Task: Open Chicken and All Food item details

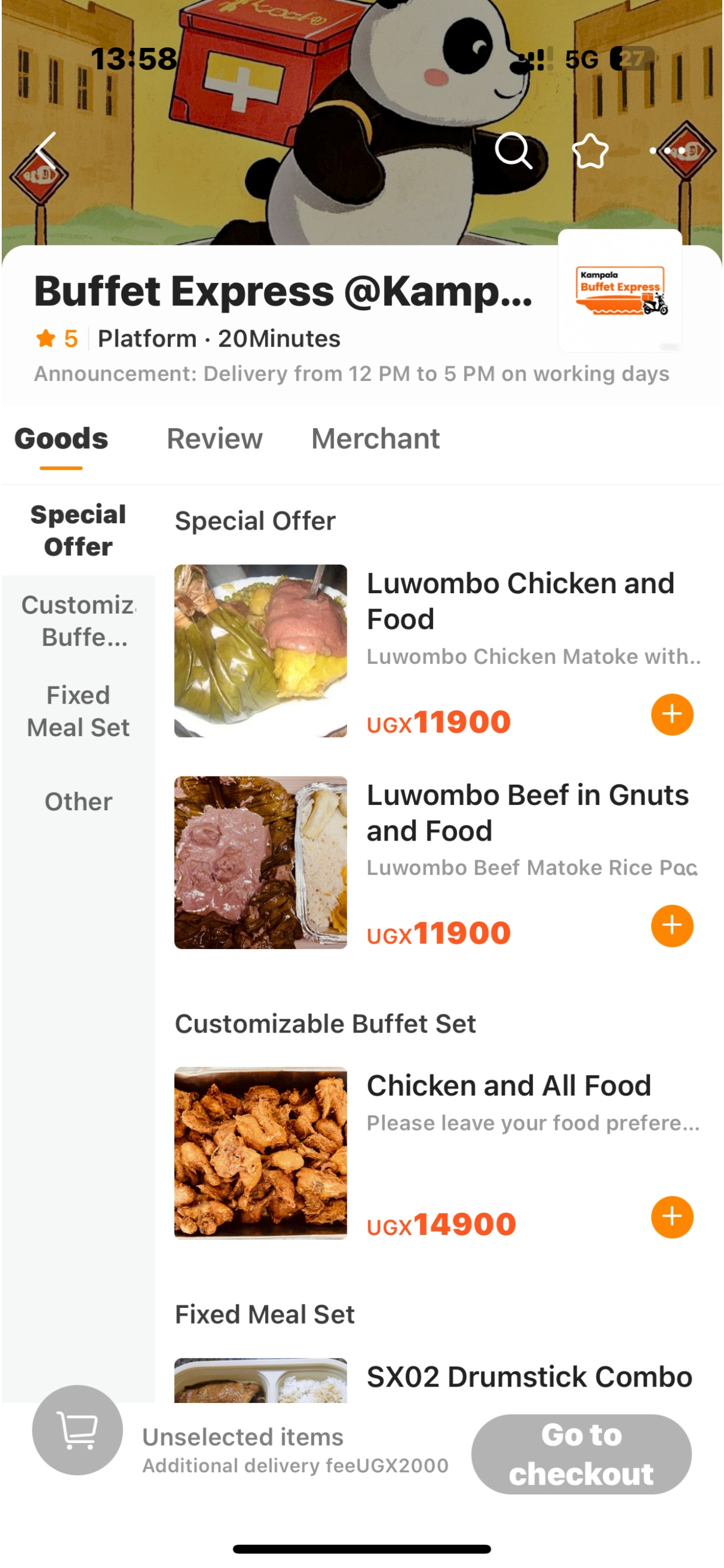Action: coord(509,1086)
